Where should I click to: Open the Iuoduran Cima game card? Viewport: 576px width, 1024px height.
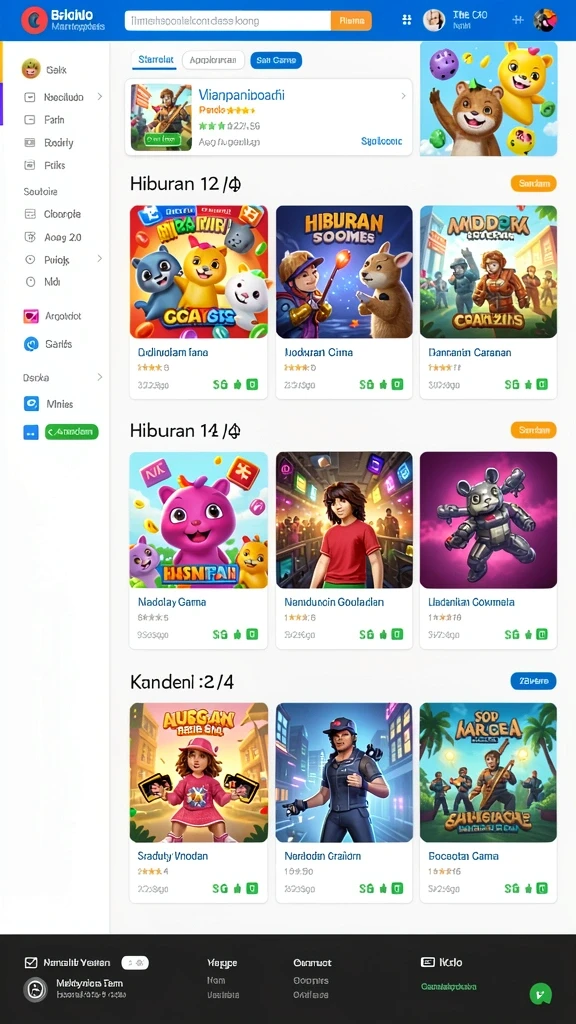click(344, 302)
